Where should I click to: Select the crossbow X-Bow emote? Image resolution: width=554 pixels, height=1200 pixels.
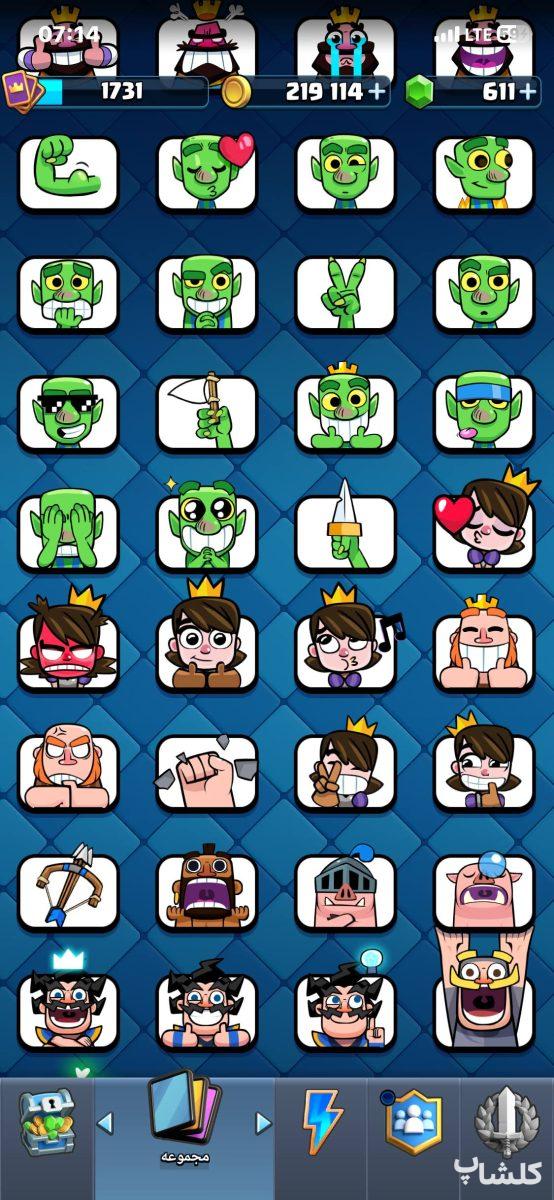68,893
